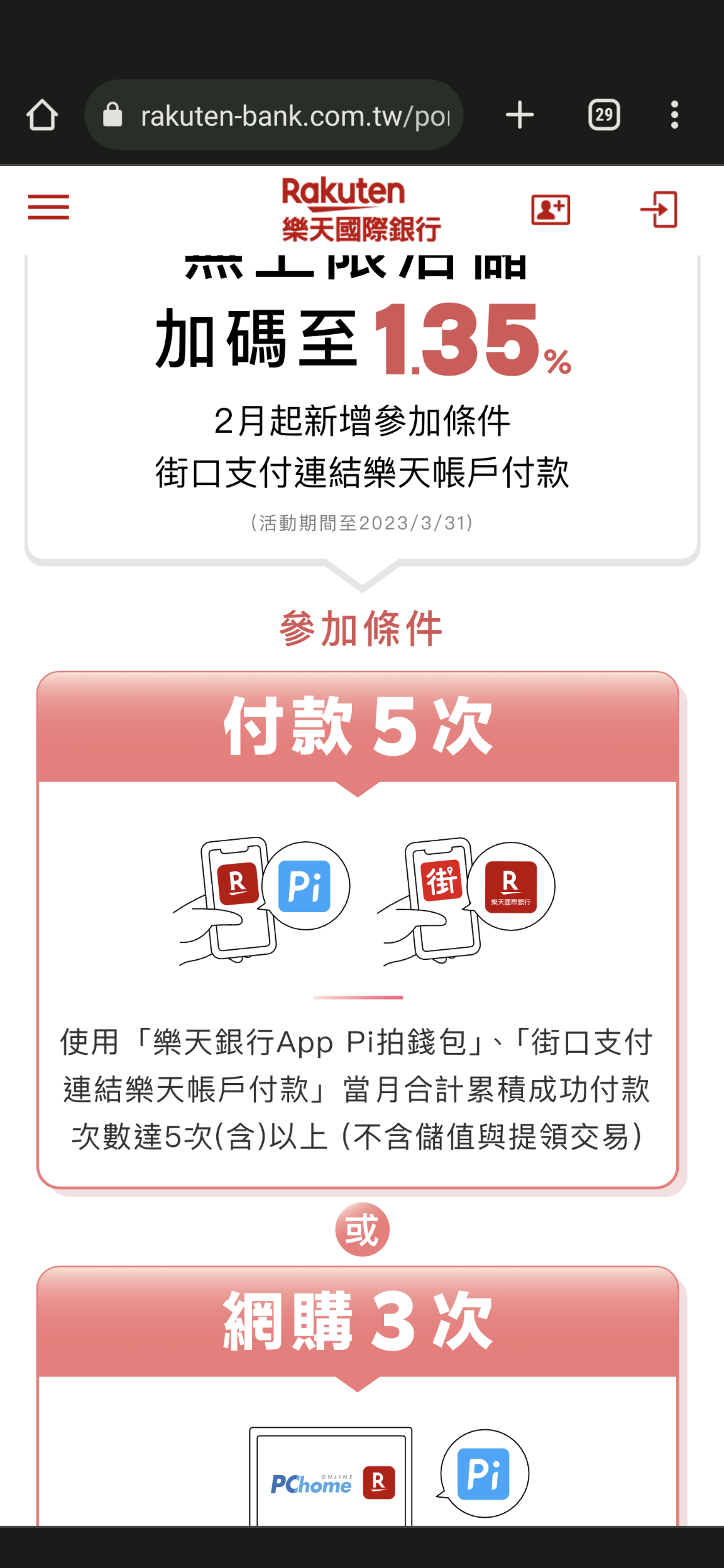This screenshot has width=724, height=1568.
Task: Open the browser overflow menu
Action: pyautogui.click(x=674, y=116)
